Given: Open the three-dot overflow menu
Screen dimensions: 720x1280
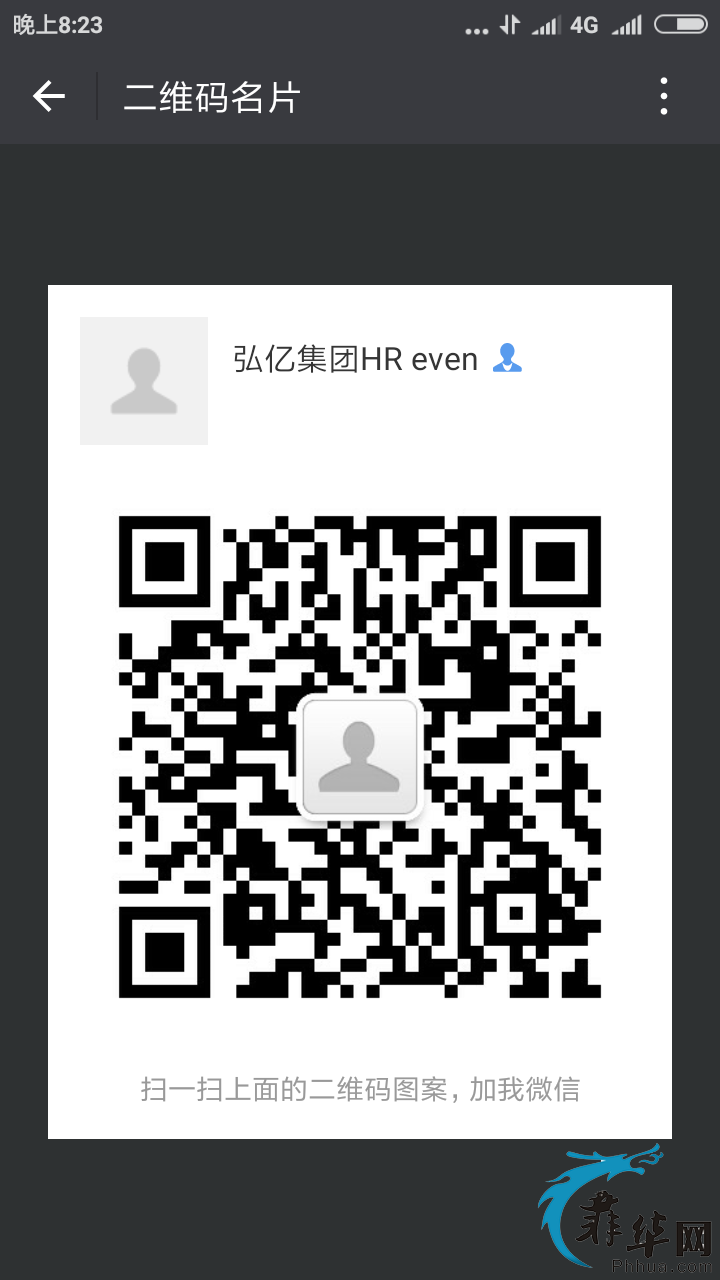Looking at the screenshot, I should point(664,96).
